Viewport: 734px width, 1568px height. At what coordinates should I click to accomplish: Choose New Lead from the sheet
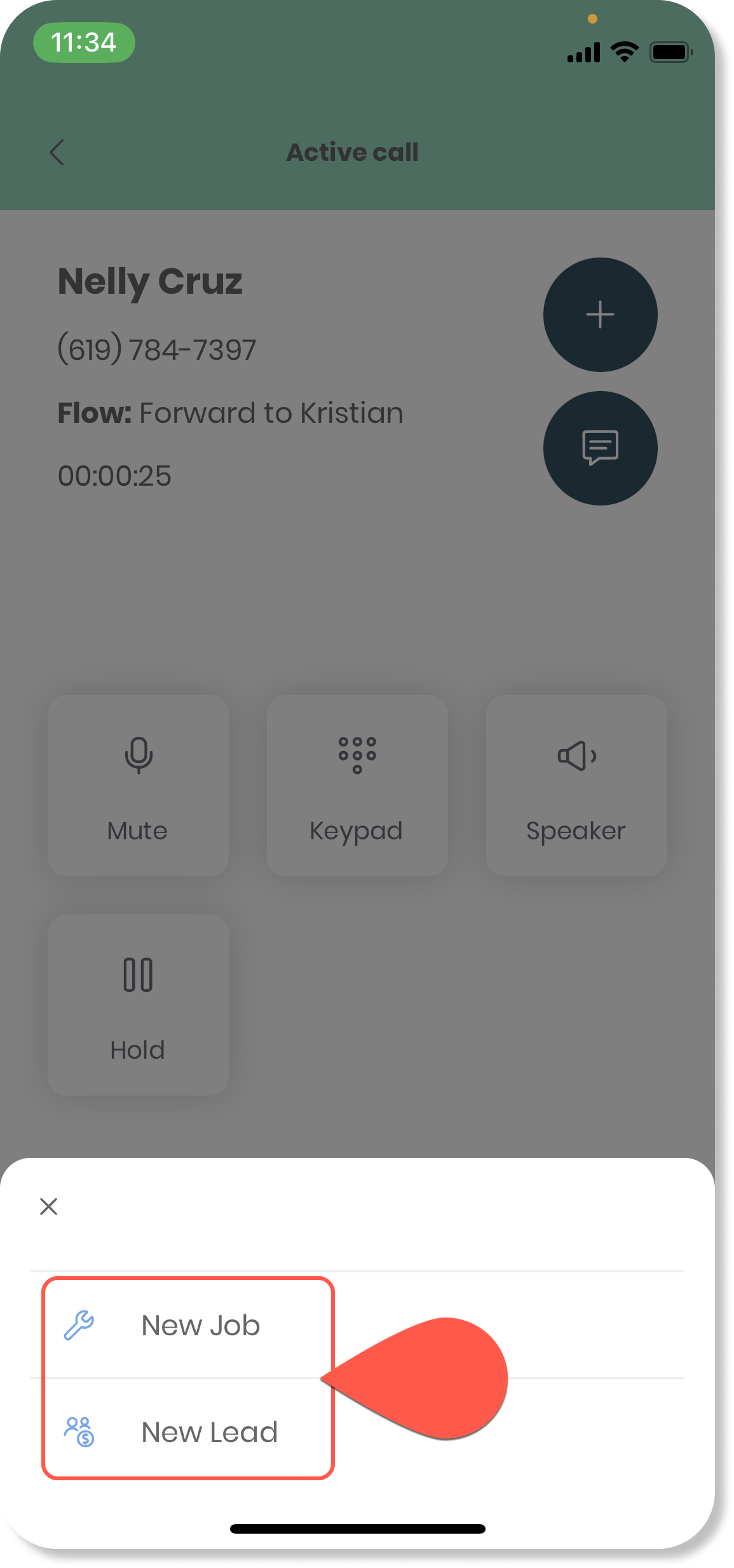[x=357, y=1432]
